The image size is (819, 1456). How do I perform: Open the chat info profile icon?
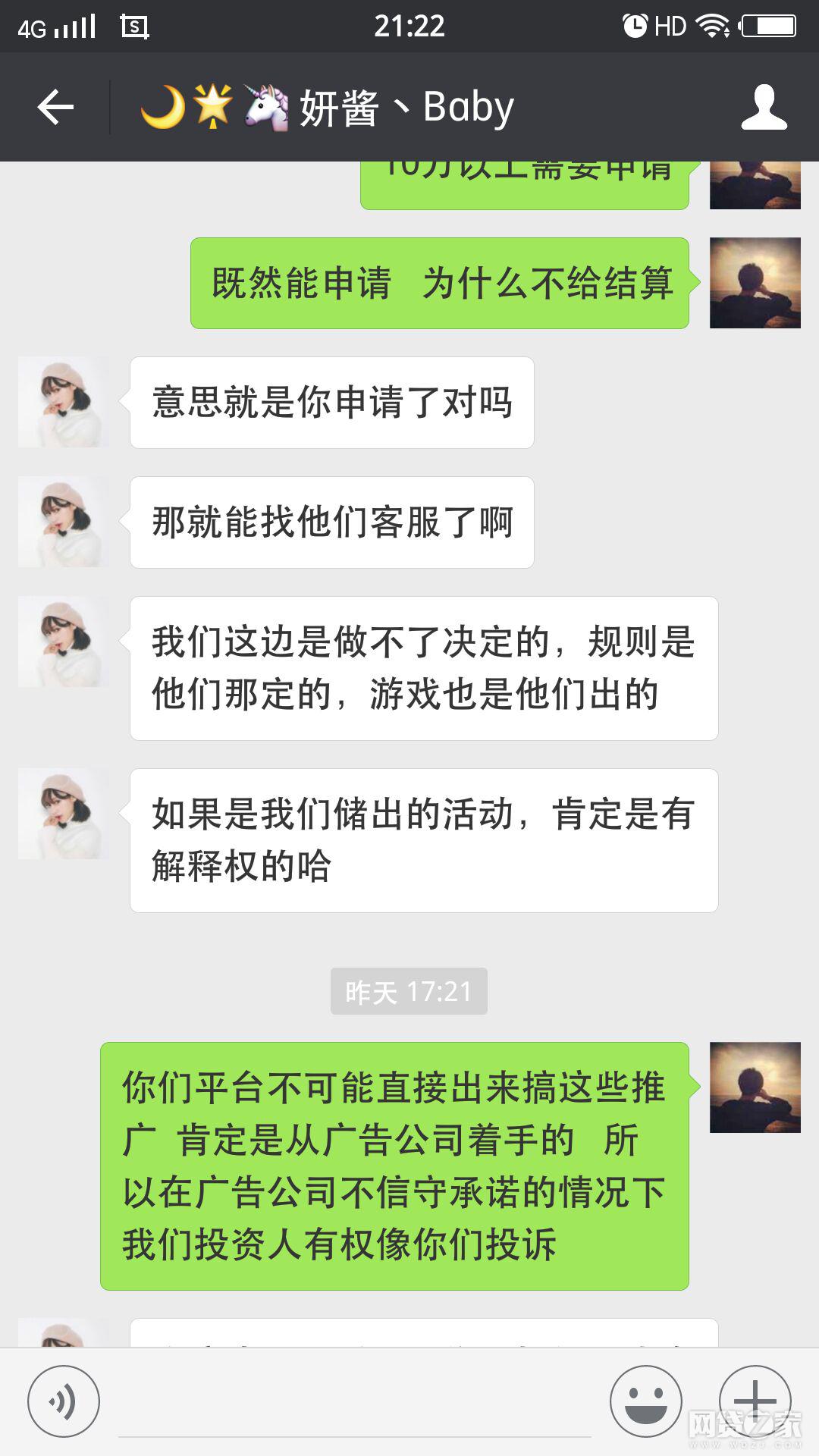click(x=764, y=107)
